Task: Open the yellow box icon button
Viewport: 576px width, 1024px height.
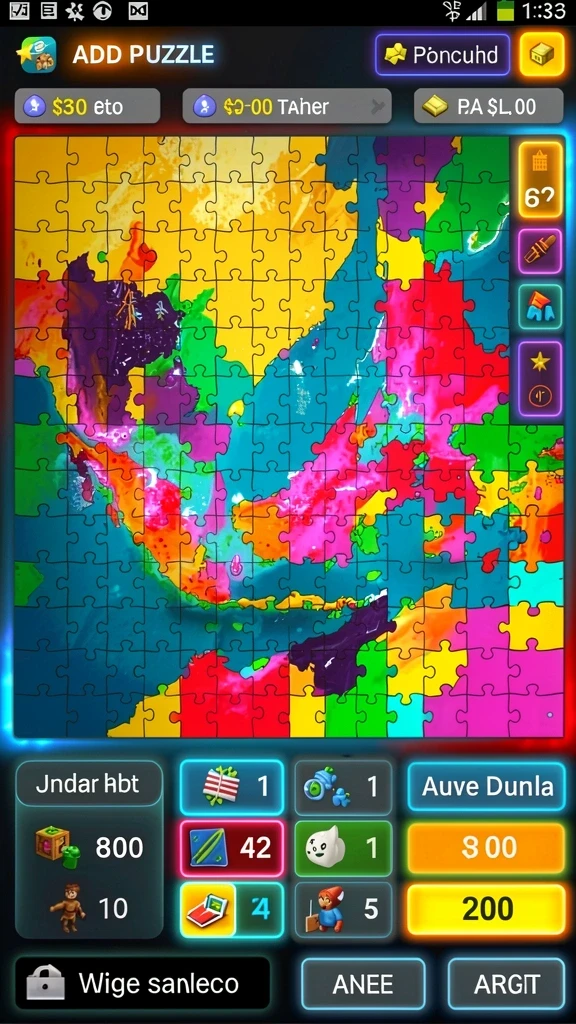Action: pos(542,55)
